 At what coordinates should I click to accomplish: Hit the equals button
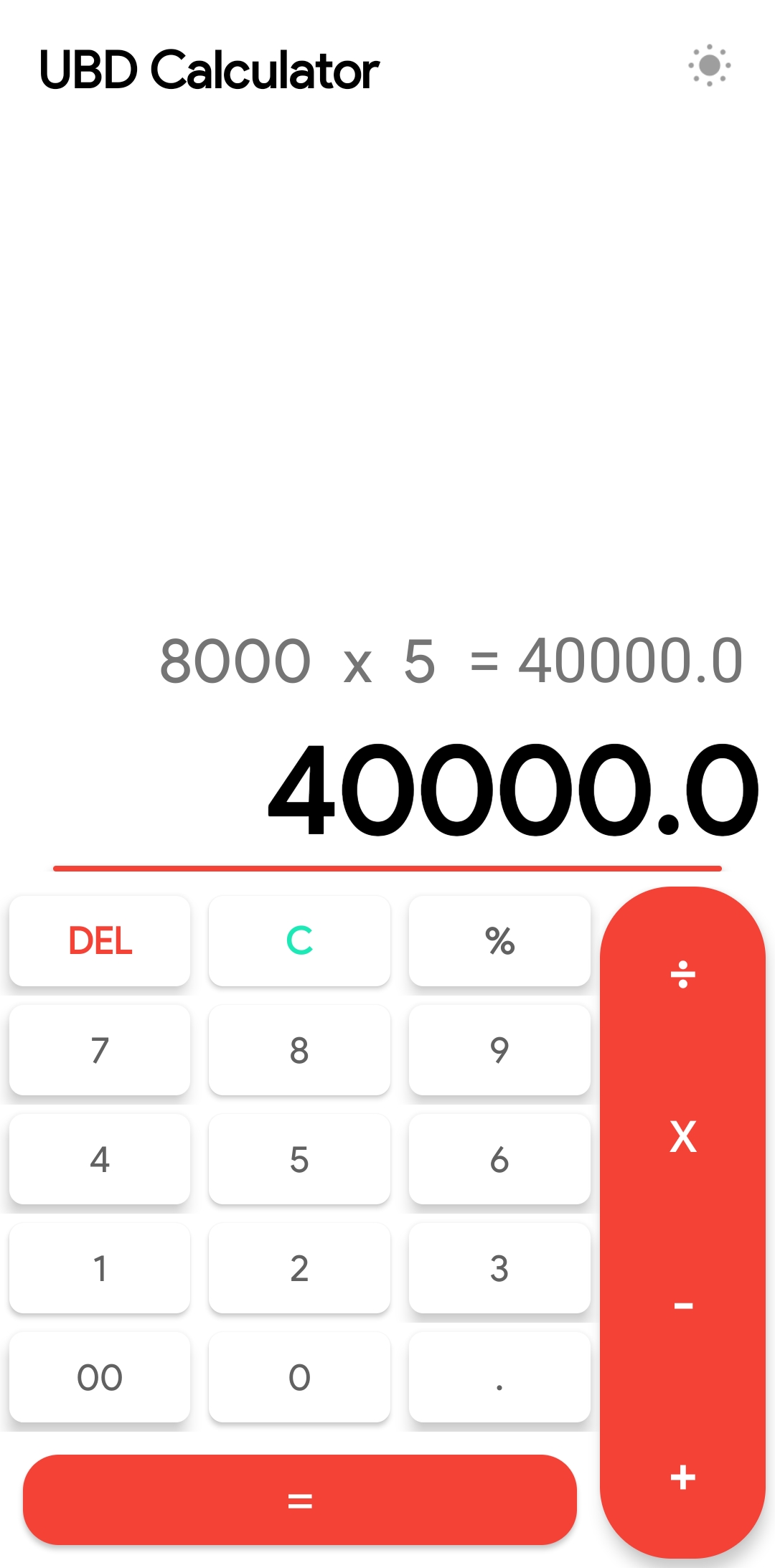click(299, 1500)
